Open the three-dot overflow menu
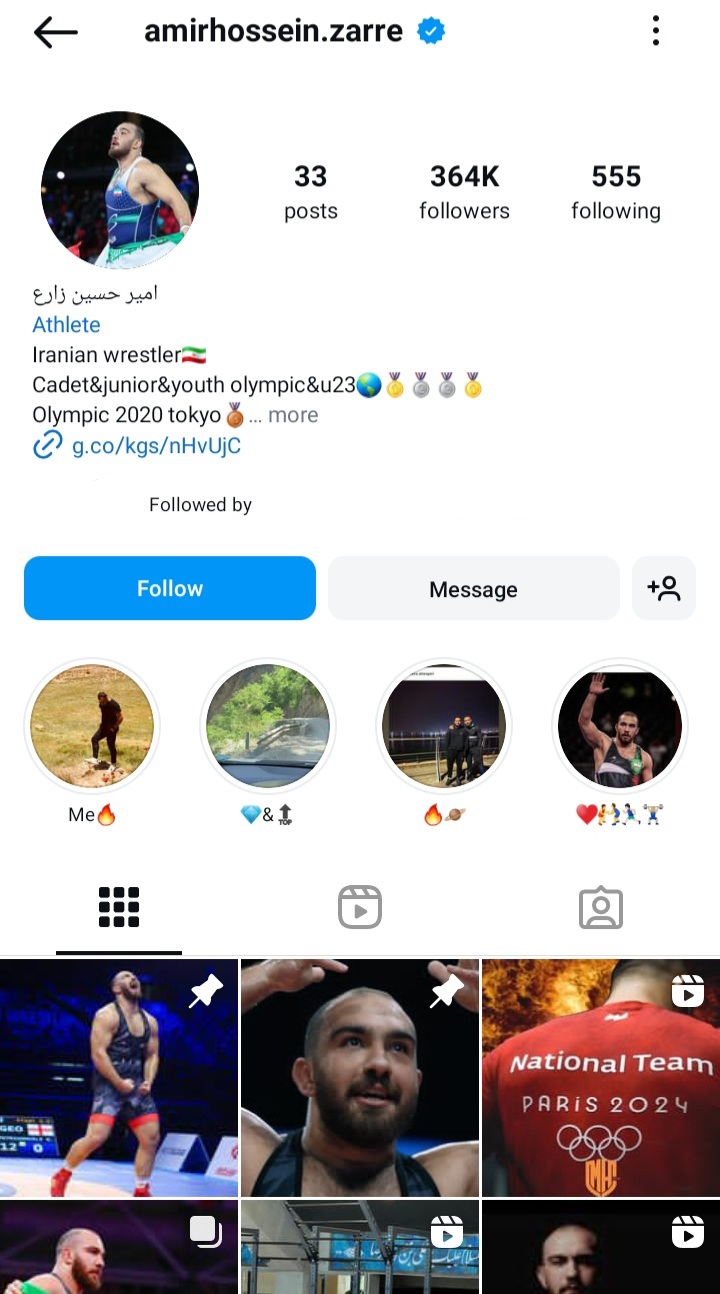The image size is (720, 1294). (655, 31)
